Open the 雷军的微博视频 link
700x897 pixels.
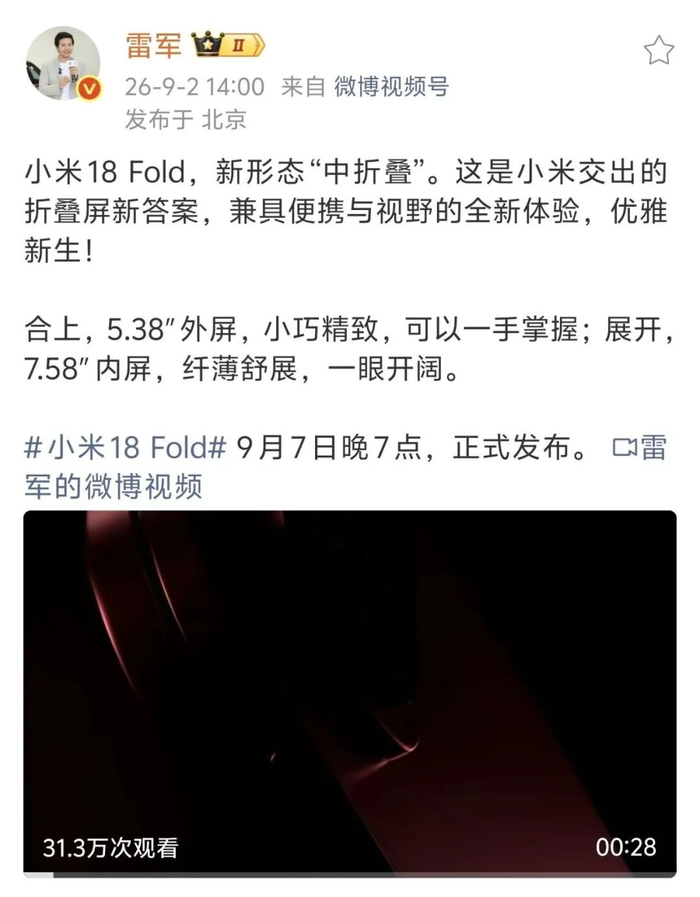tap(345, 466)
